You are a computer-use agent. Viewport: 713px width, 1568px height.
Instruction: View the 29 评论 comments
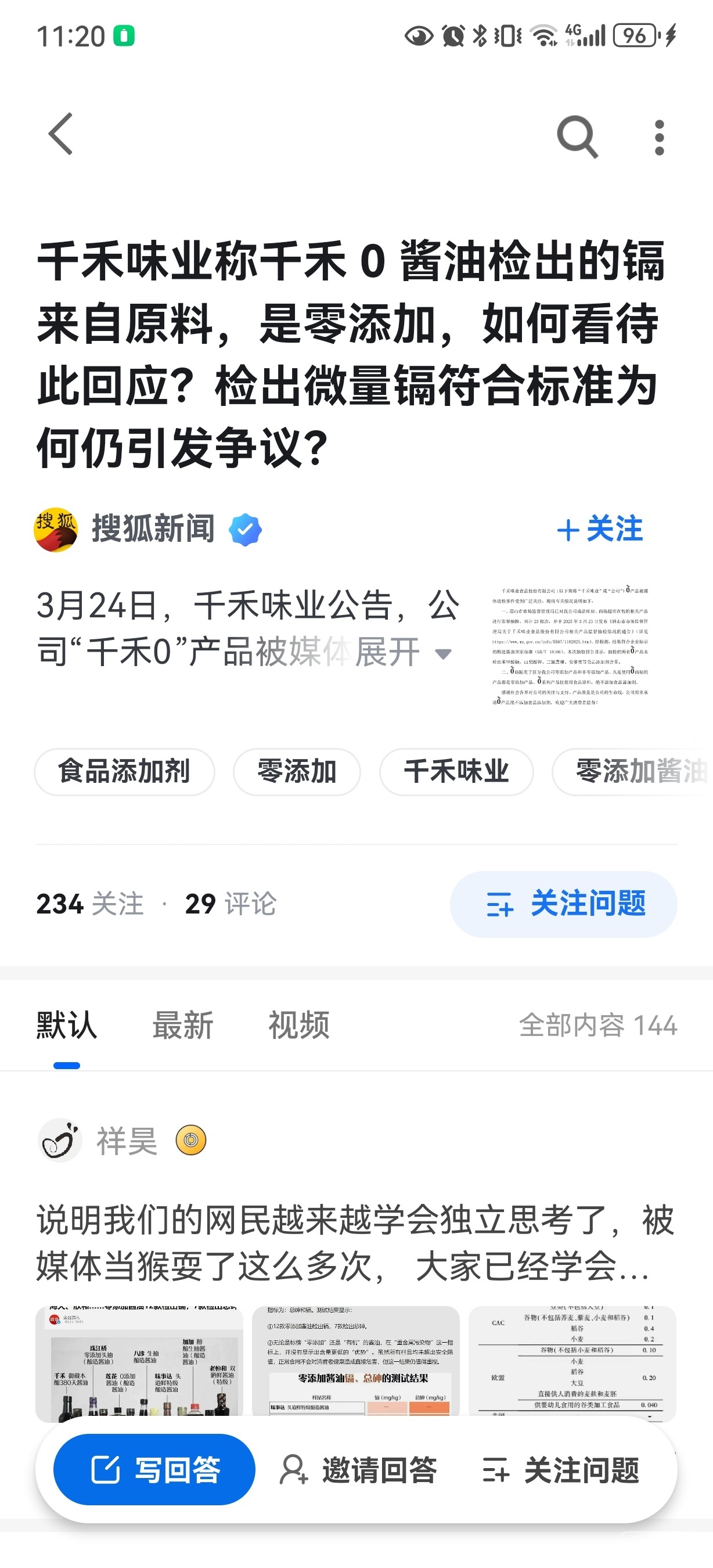[x=231, y=904]
